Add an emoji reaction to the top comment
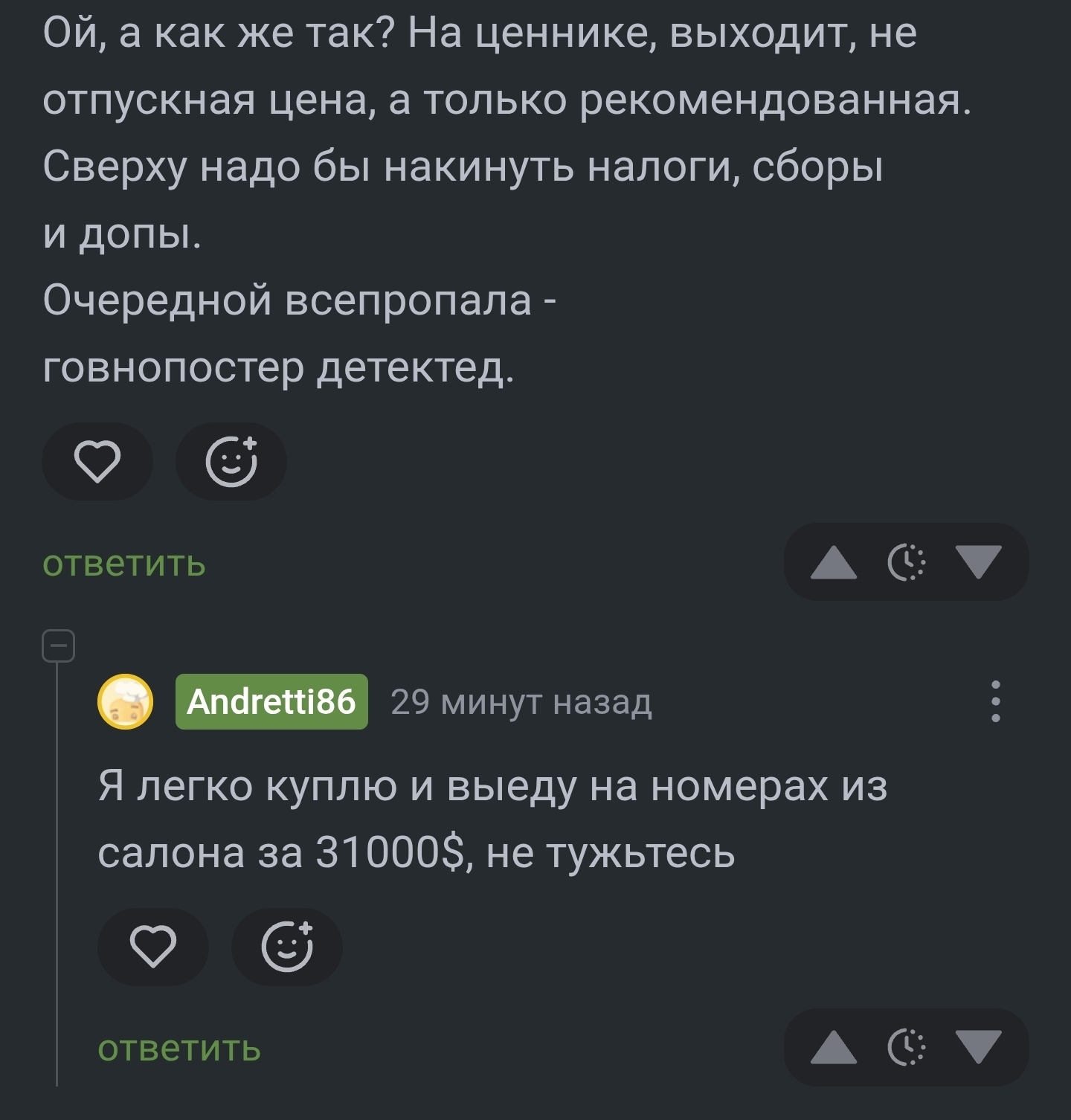Viewport: 1071px width, 1120px height. 231,462
